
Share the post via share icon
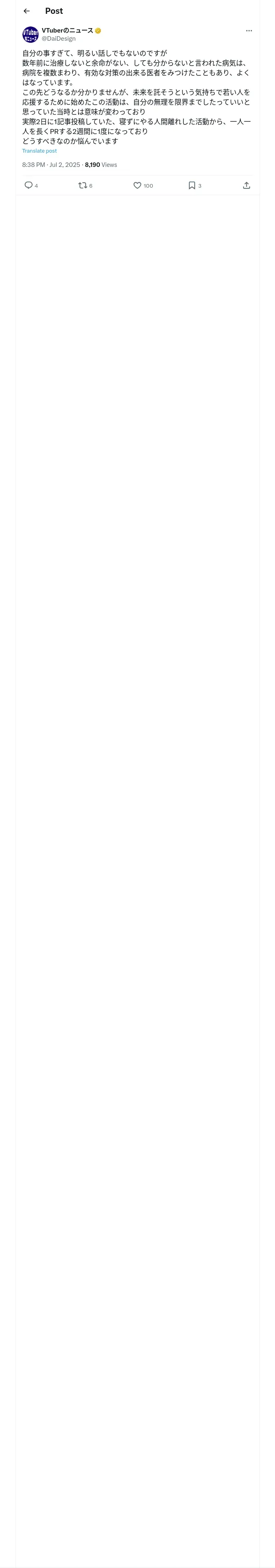coord(246,186)
